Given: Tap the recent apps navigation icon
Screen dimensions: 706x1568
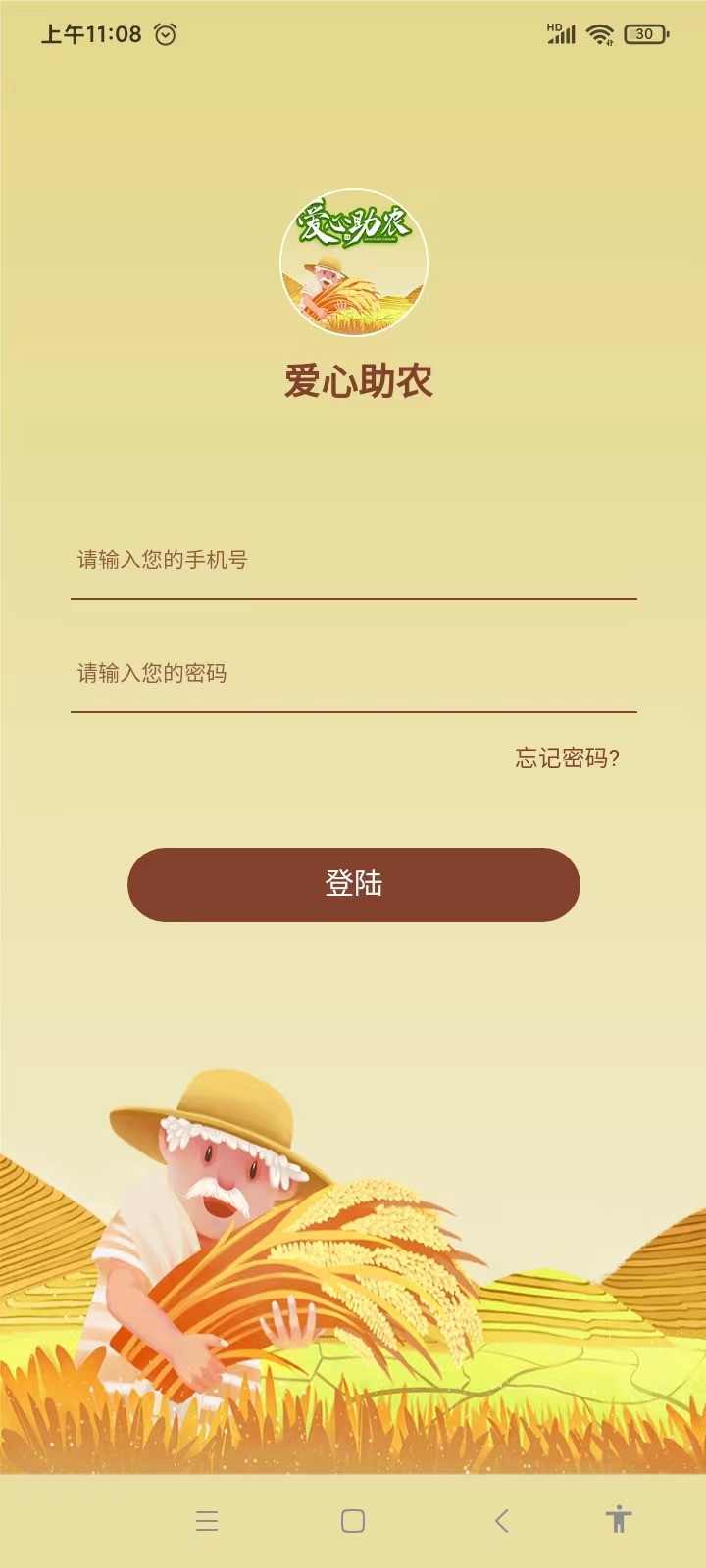Looking at the screenshot, I should [x=207, y=1521].
